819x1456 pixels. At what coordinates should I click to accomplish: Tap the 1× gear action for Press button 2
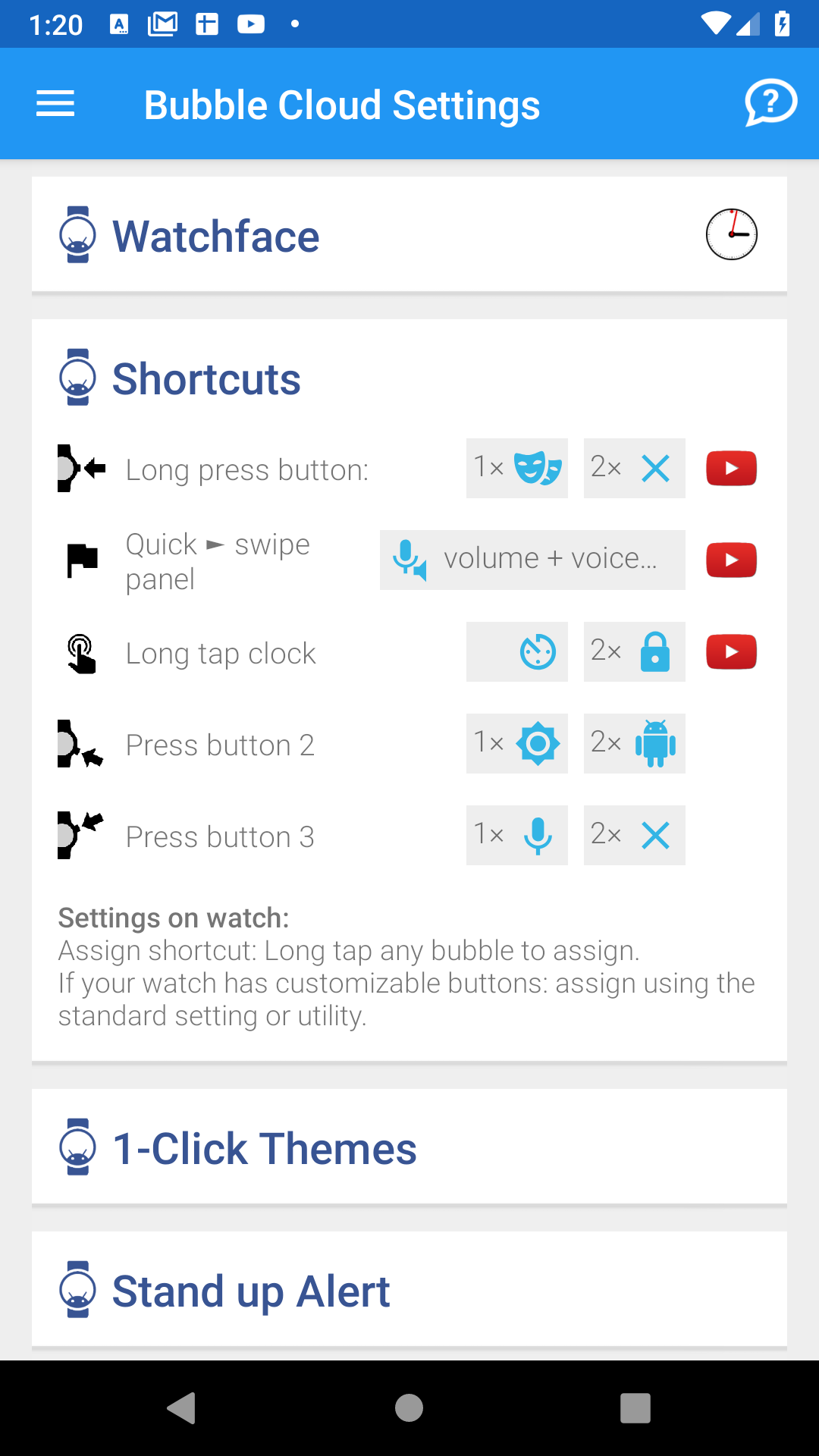(x=517, y=743)
